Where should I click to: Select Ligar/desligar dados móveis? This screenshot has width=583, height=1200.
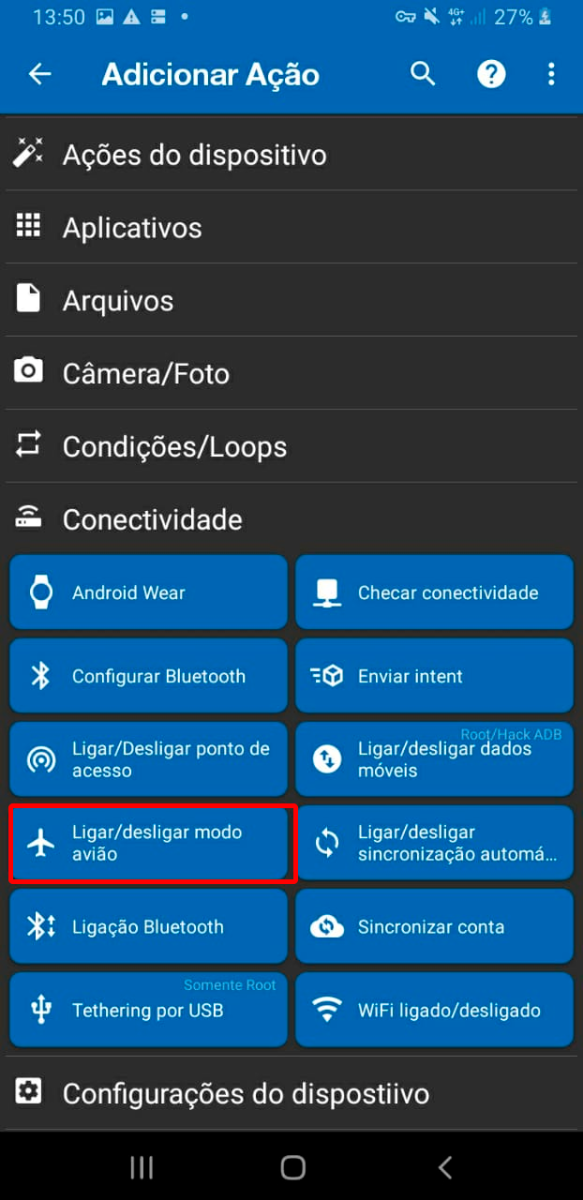pyautogui.click(x=435, y=760)
